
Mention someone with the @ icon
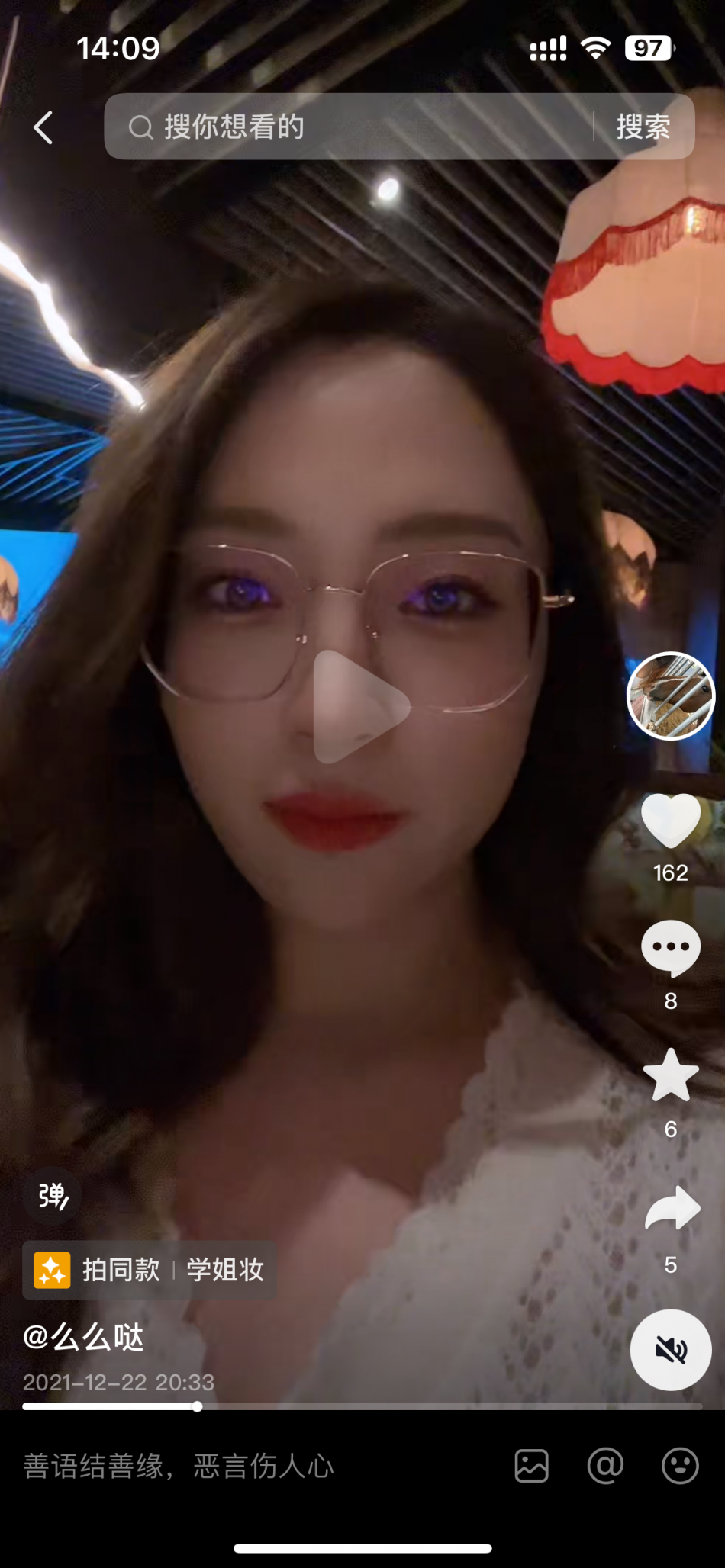(x=605, y=1466)
